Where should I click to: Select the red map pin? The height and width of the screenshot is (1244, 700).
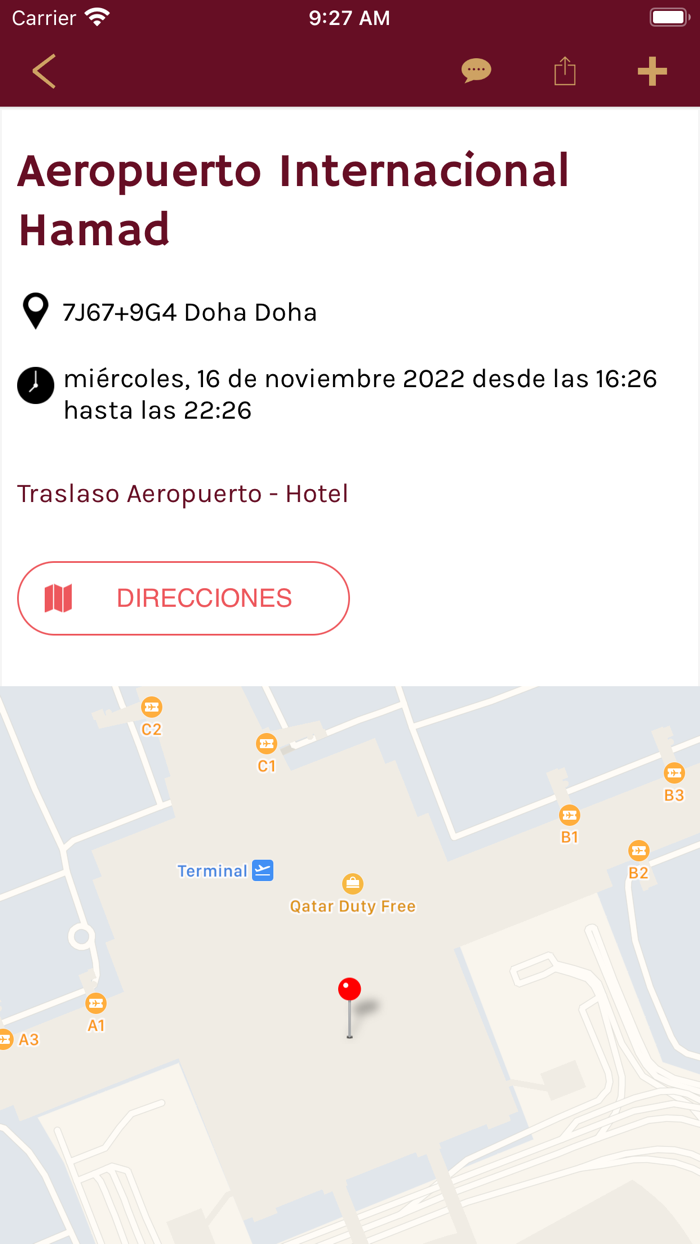tap(349, 990)
